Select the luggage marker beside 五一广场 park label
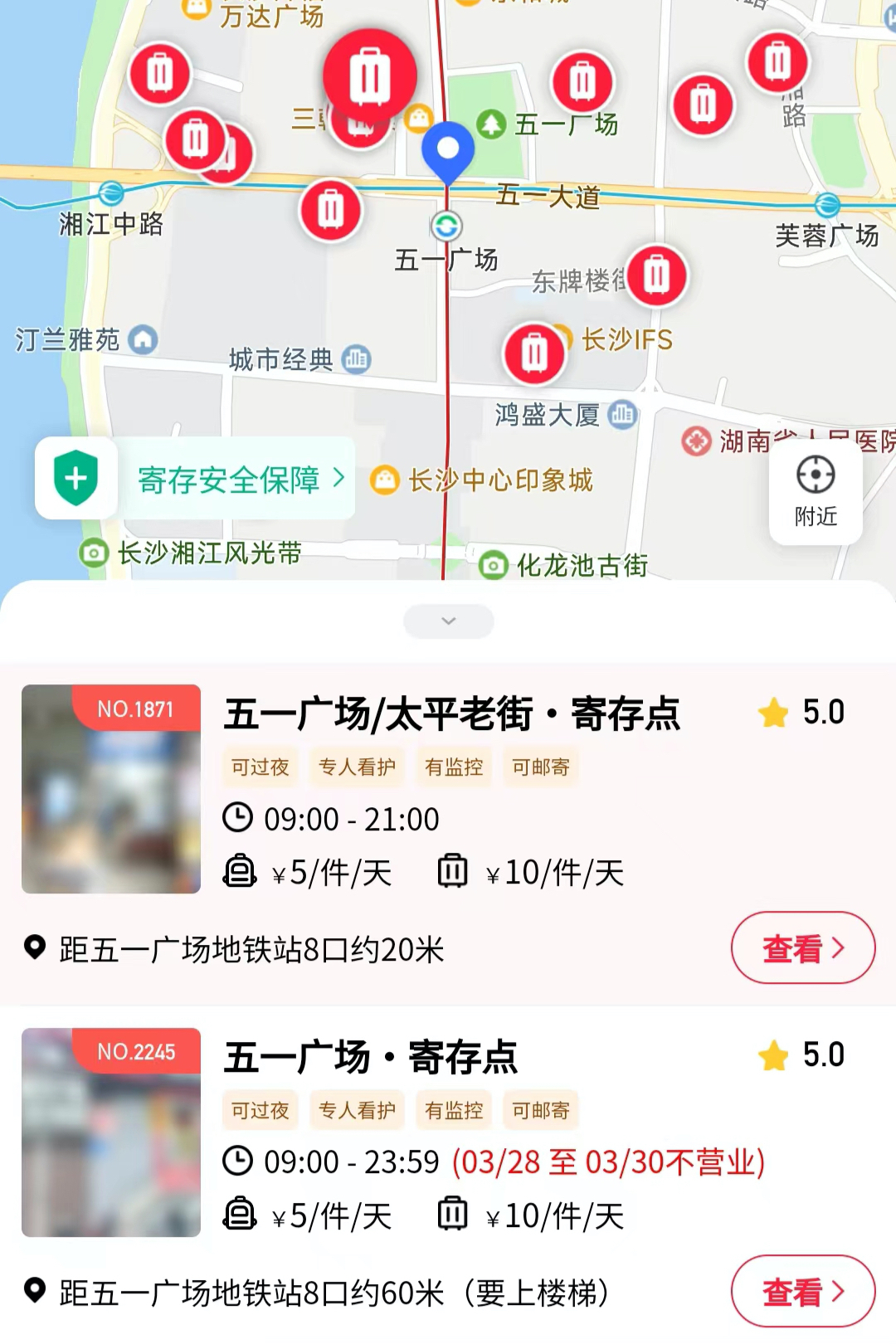The width and height of the screenshot is (896, 1344). pos(582,82)
